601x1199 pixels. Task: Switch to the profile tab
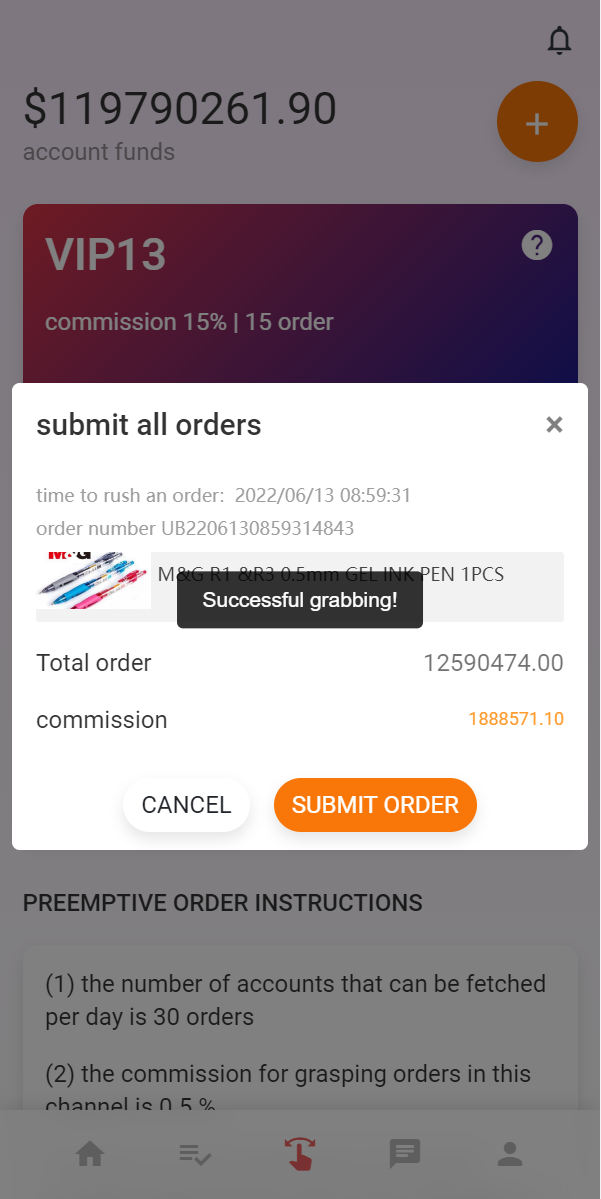pyautogui.click(x=510, y=1155)
